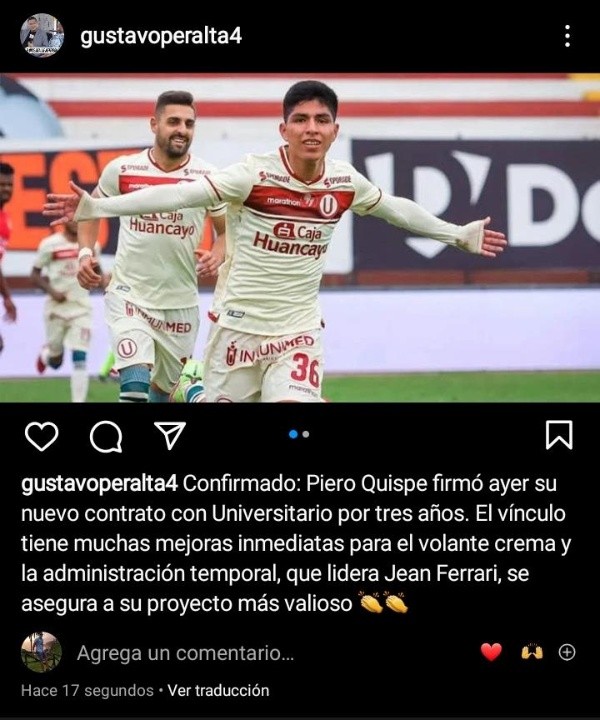
Task: Tap 'Ver traducción' to translate the caption
Action: (x=218, y=690)
